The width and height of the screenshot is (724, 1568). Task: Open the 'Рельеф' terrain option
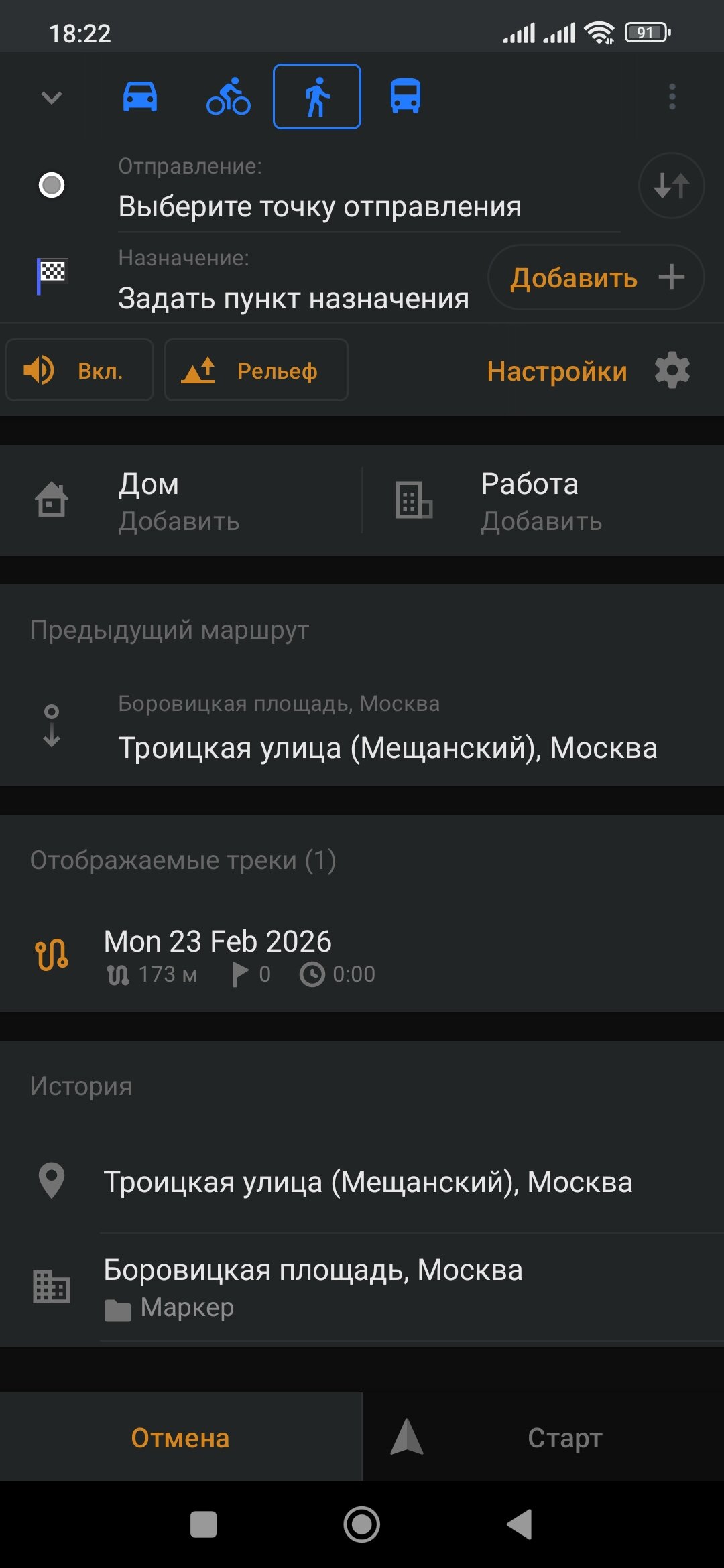click(256, 370)
